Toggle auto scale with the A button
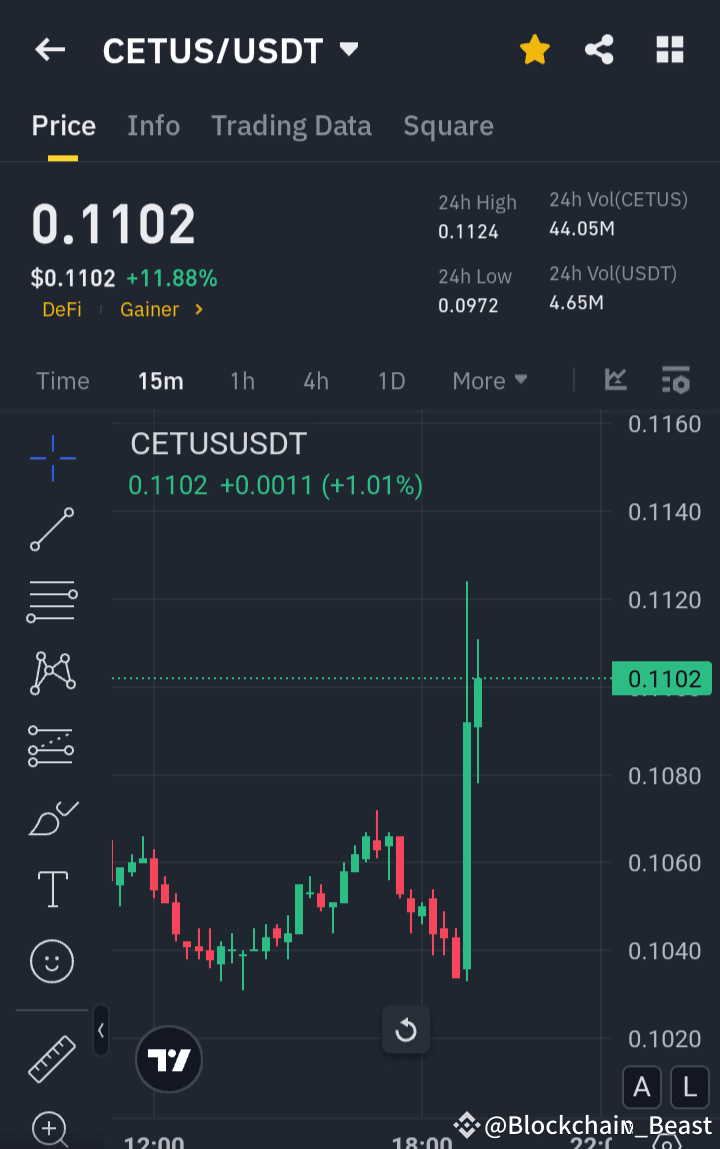Viewport: 720px width, 1149px height. pos(642,1088)
